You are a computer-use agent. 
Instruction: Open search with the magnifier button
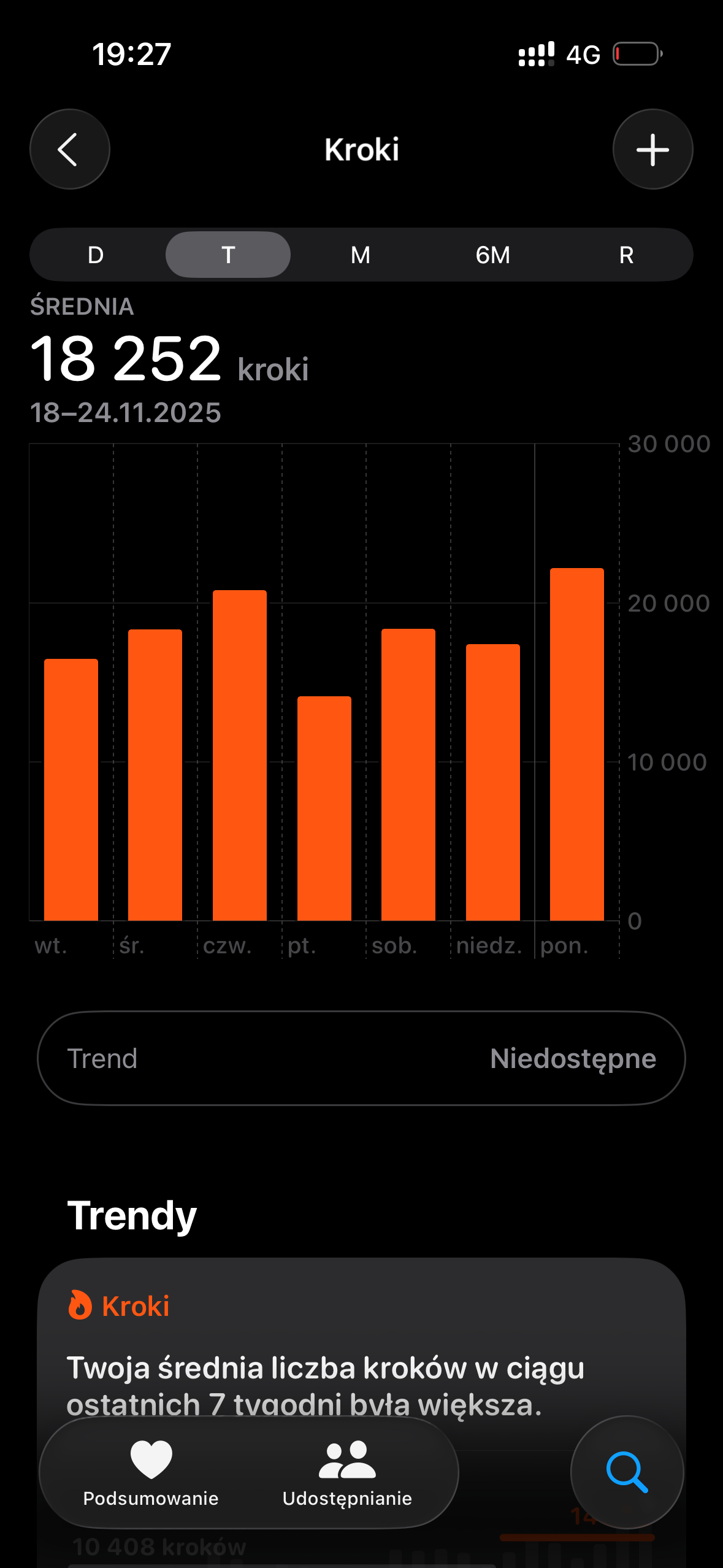point(627,1472)
